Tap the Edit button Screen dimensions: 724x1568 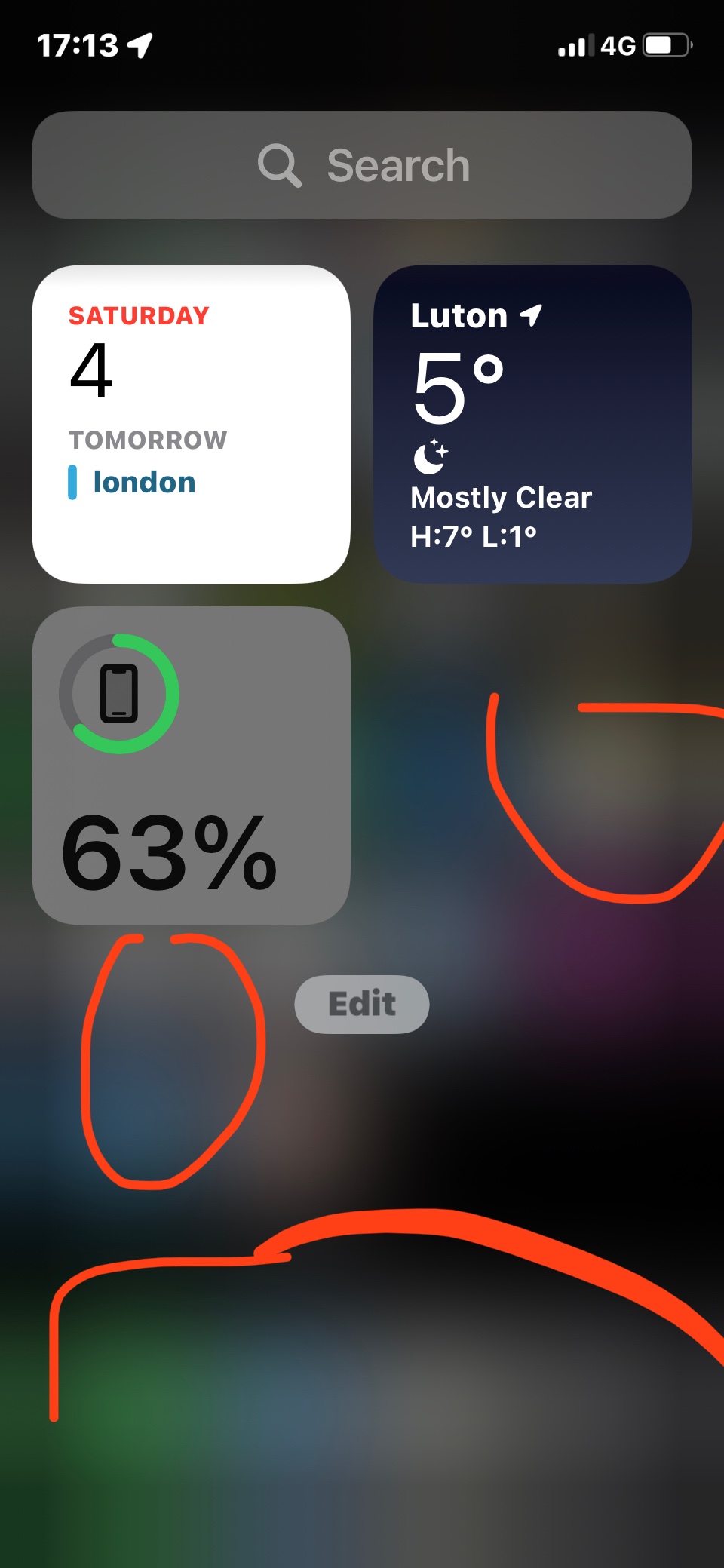tap(362, 1004)
